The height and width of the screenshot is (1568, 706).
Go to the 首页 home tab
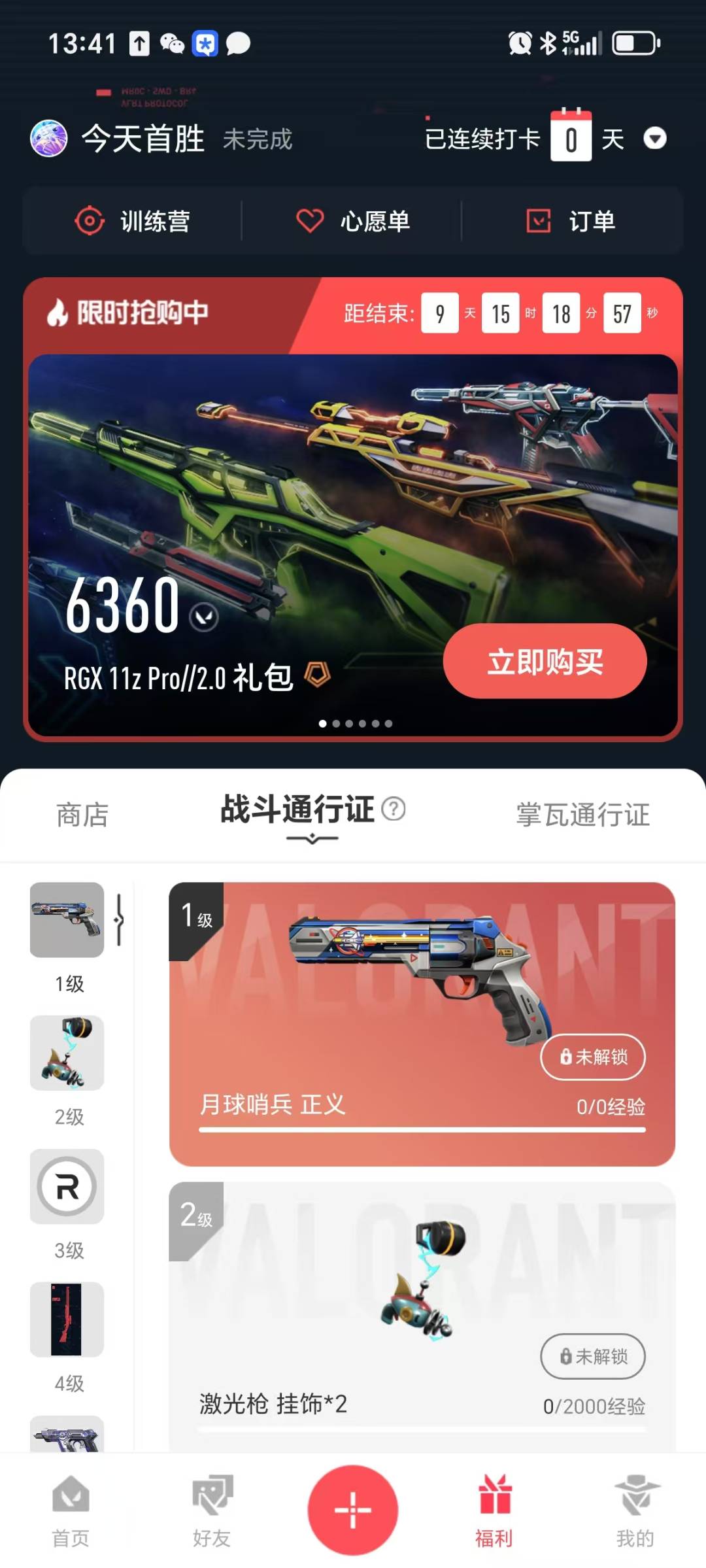tap(71, 1510)
